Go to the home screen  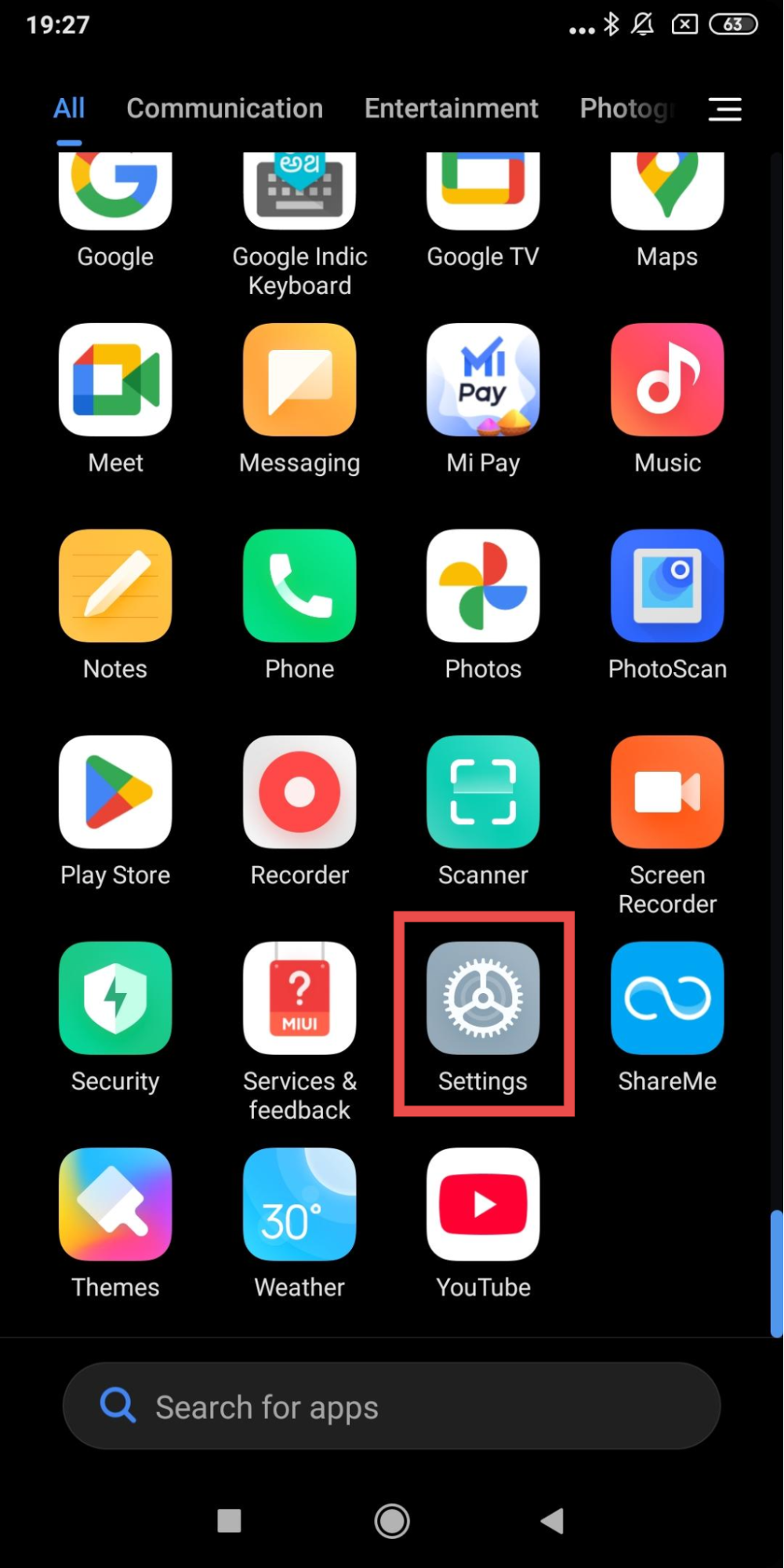tap(392, 1522)
